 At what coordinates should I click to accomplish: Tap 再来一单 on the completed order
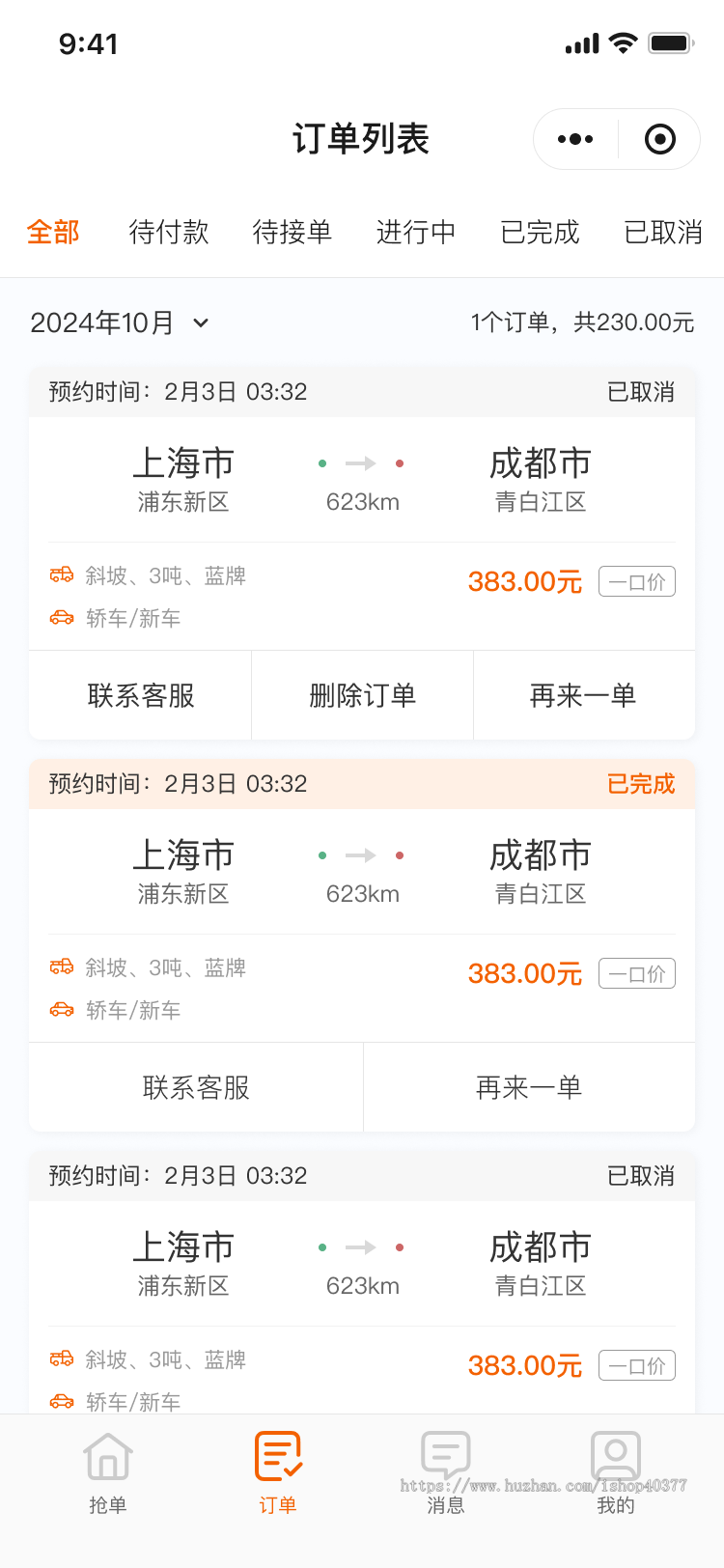click(527, 1086)
